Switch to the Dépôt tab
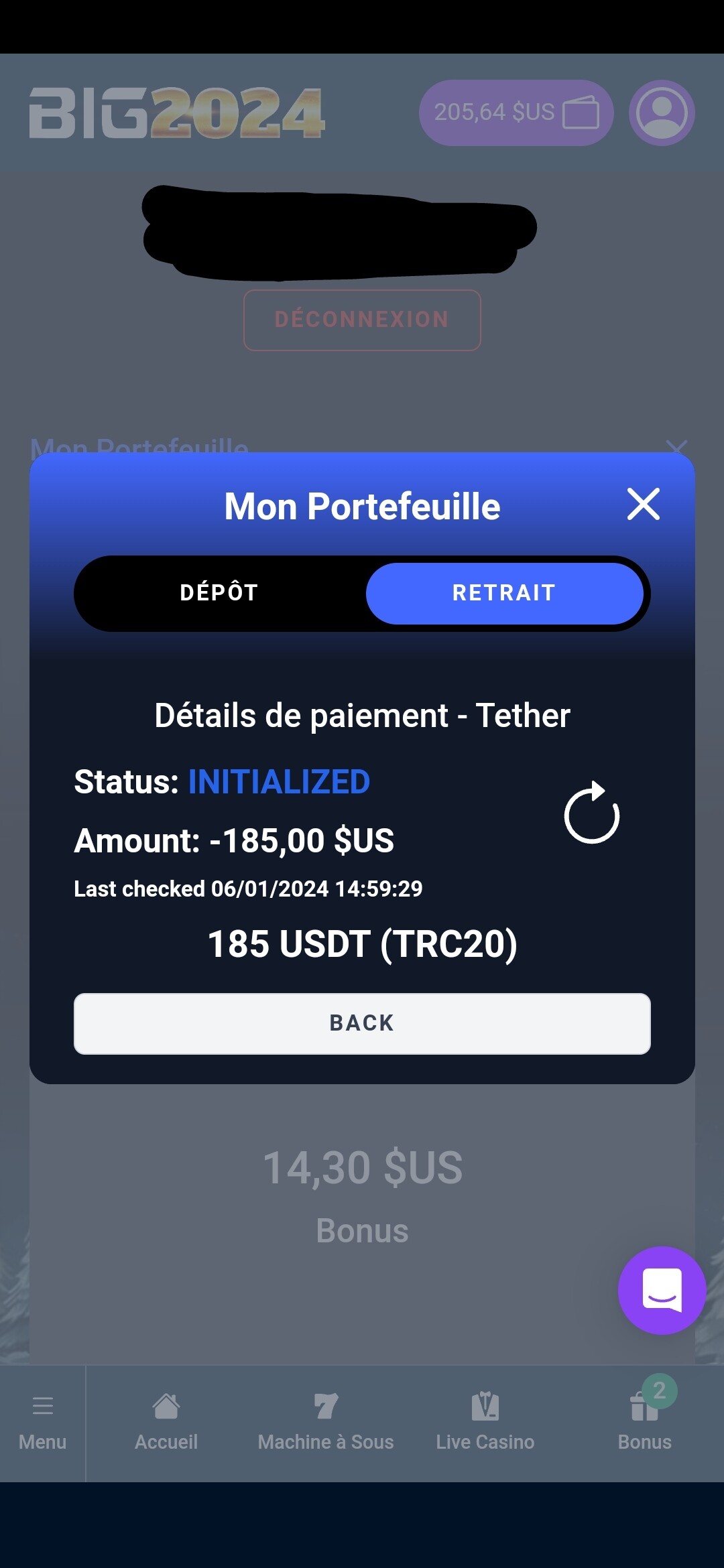This screenshot has height=1568, width=724. click(x=219, y=593)
